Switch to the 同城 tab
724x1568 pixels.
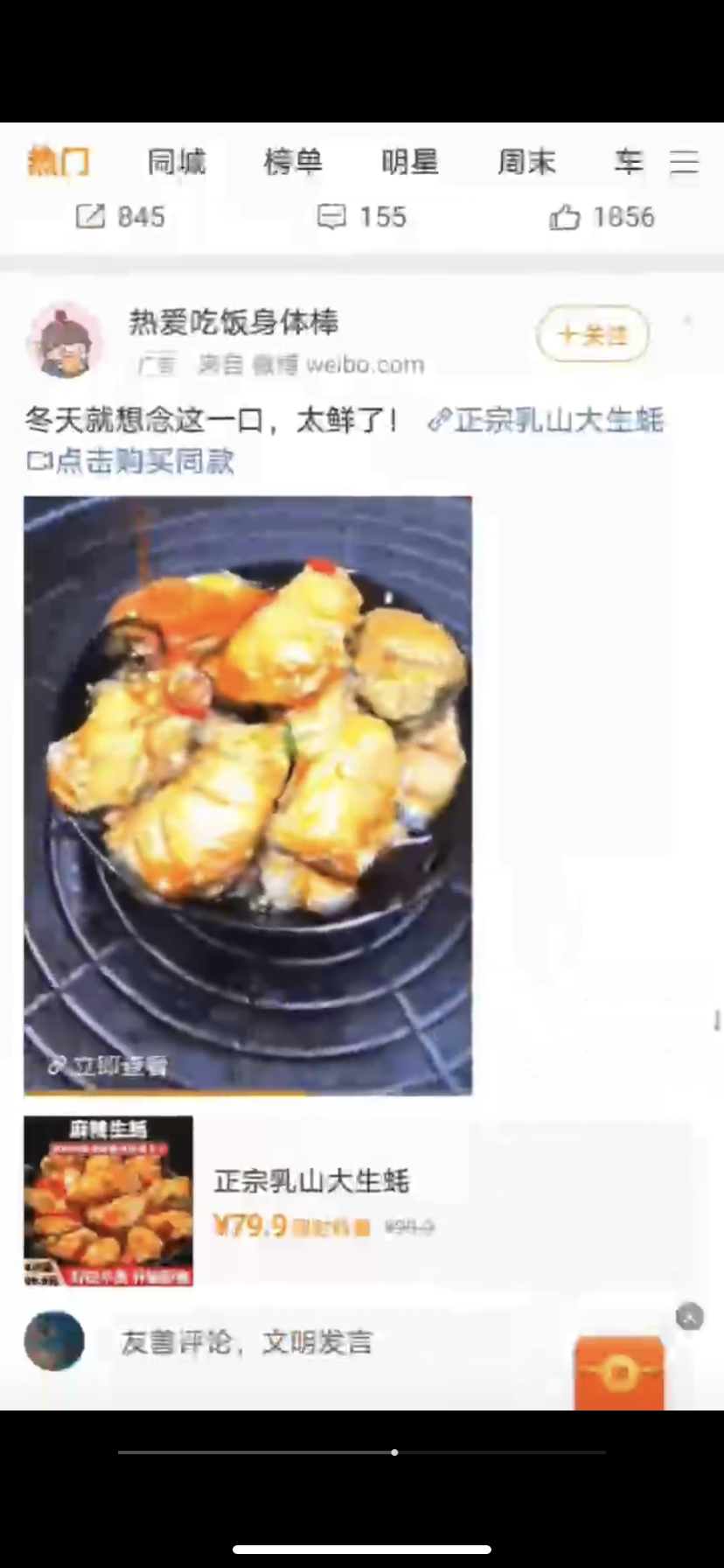pyautogui.click(x=176, y=162)
